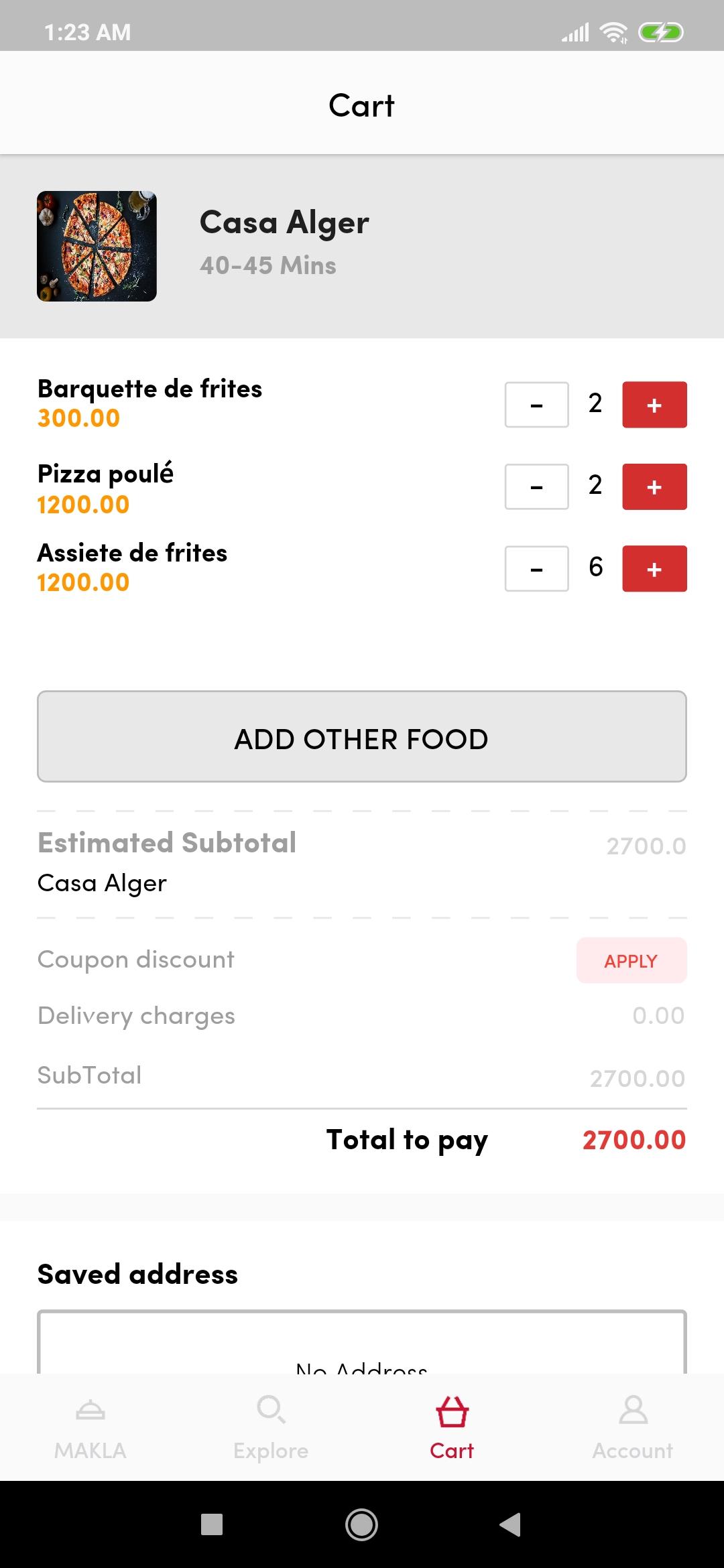Decrease Pizza poulé quantity
Screen dimensions: 724x1568
click(536, 486)
